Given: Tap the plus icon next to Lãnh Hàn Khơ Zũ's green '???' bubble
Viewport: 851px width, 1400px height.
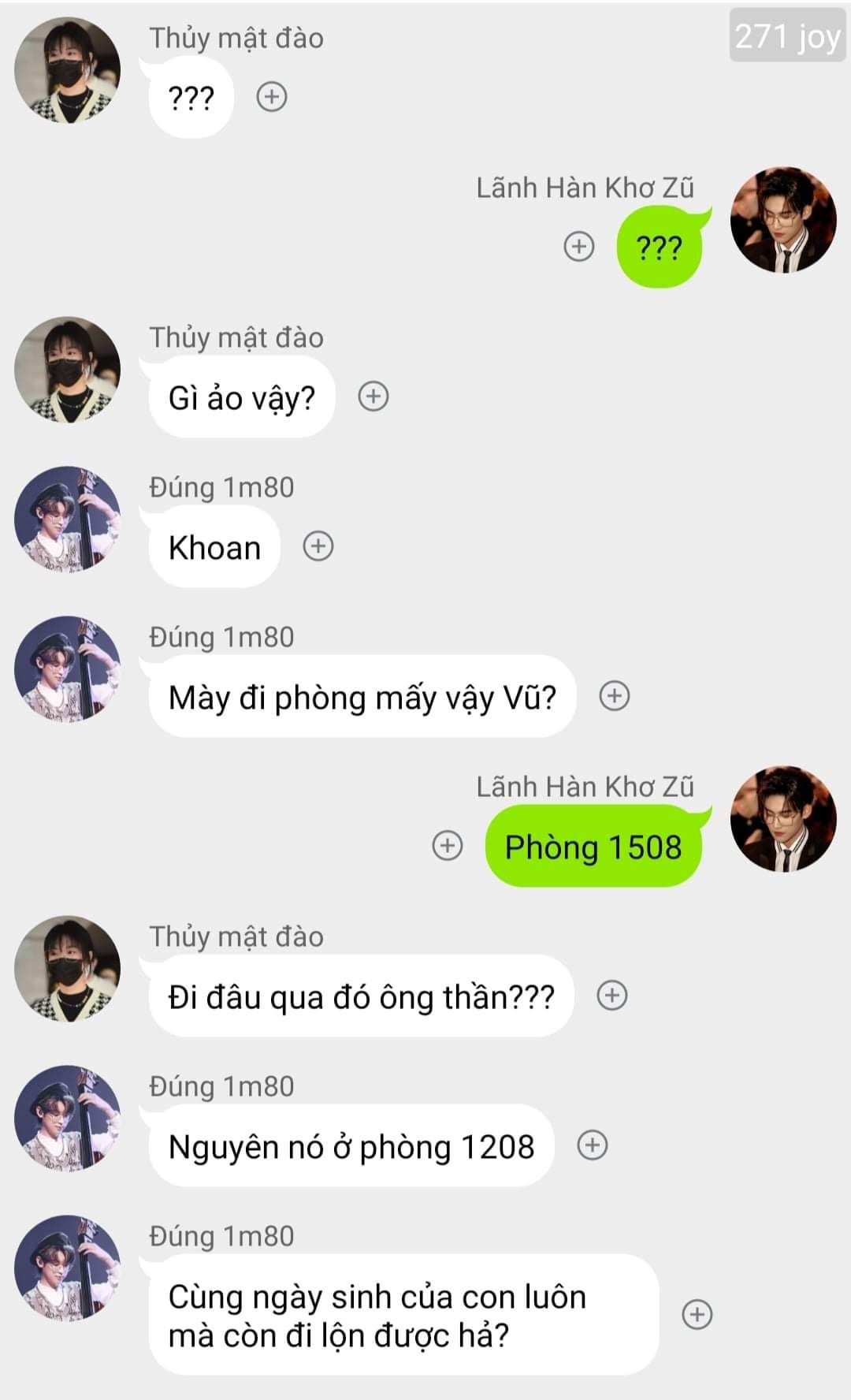Looking at the screenshot, I should (579, 247).
